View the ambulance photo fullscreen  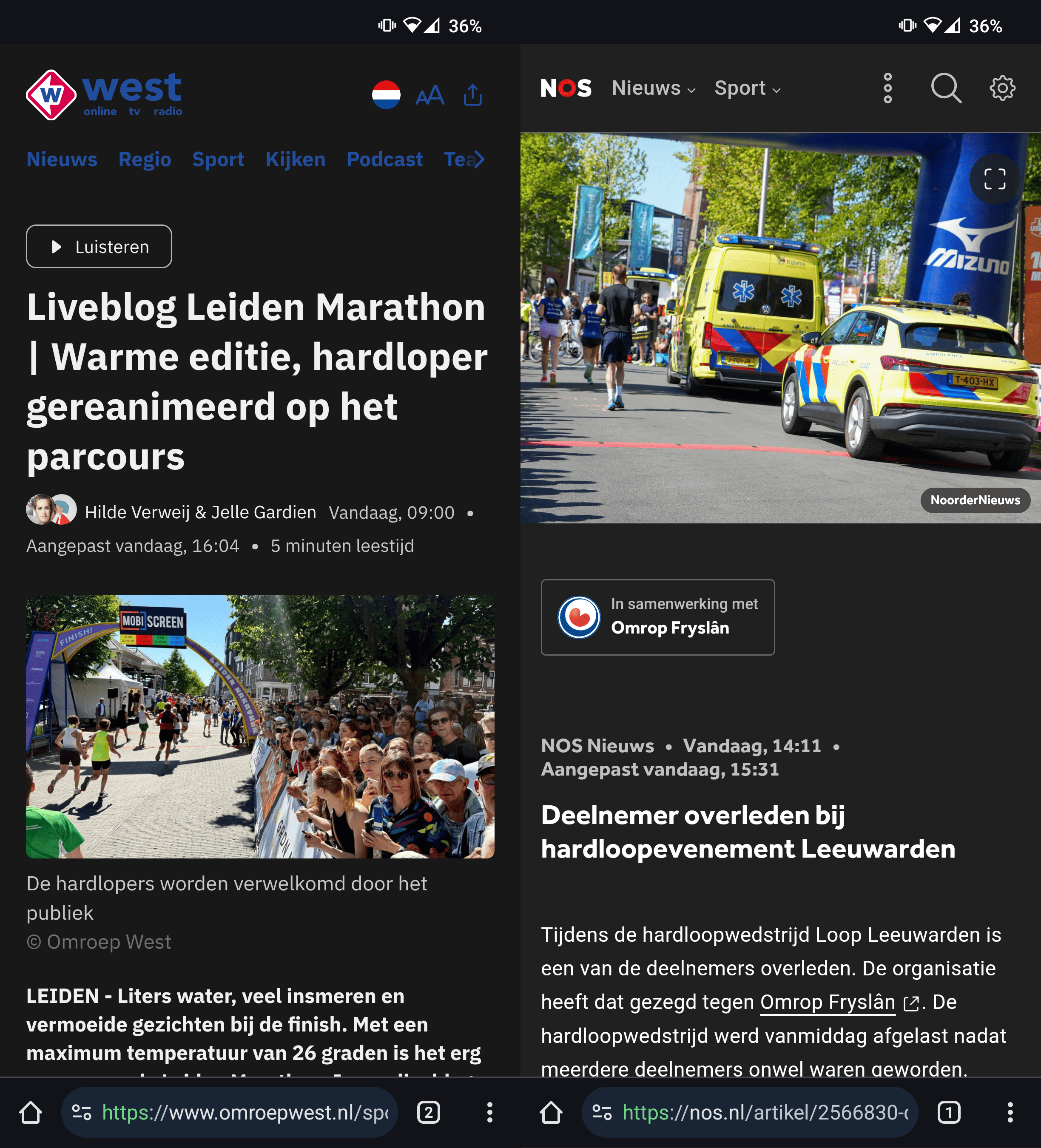[994, 179]
